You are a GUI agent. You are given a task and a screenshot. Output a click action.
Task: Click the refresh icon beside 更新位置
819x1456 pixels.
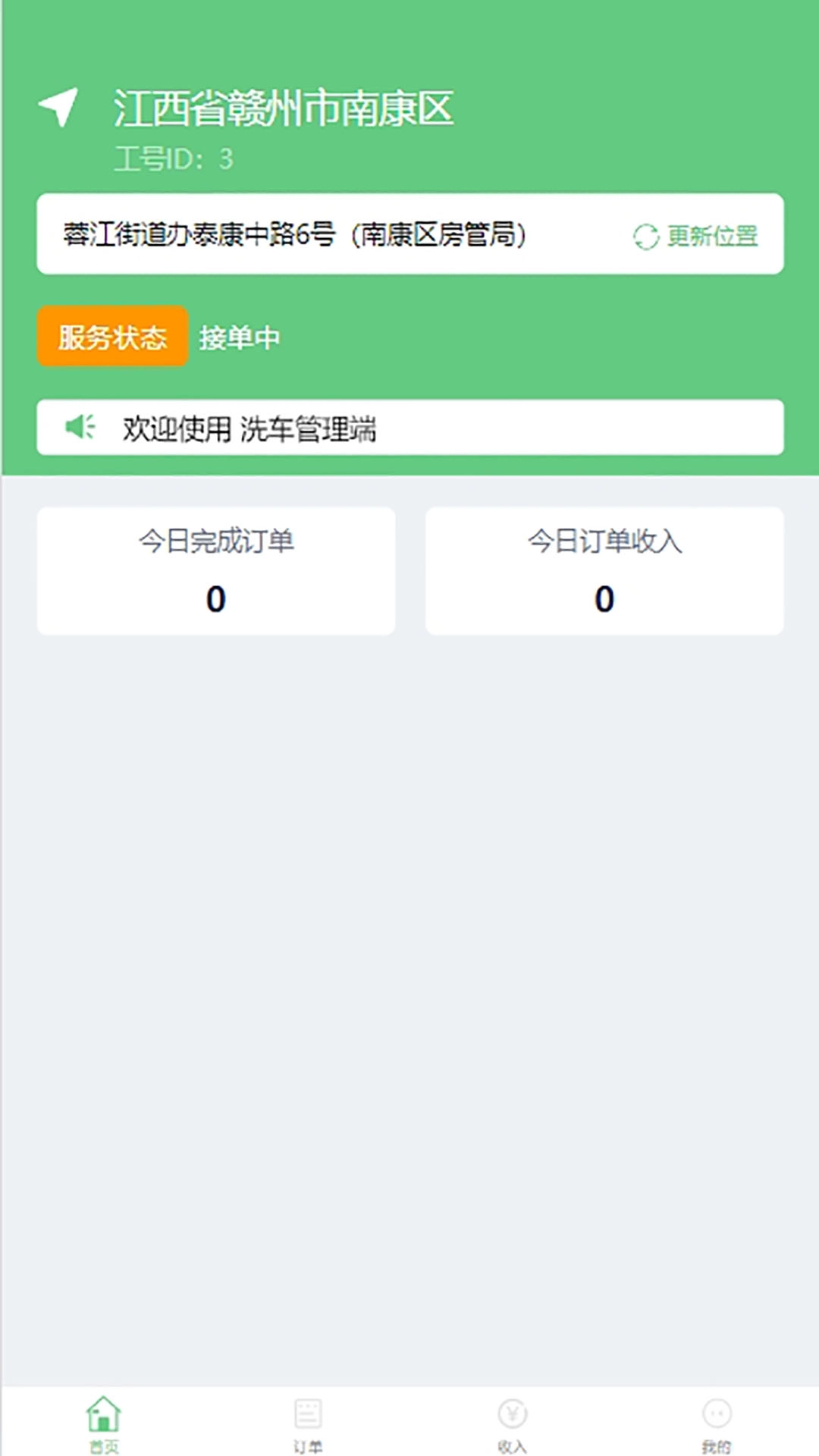coord(645,236)
